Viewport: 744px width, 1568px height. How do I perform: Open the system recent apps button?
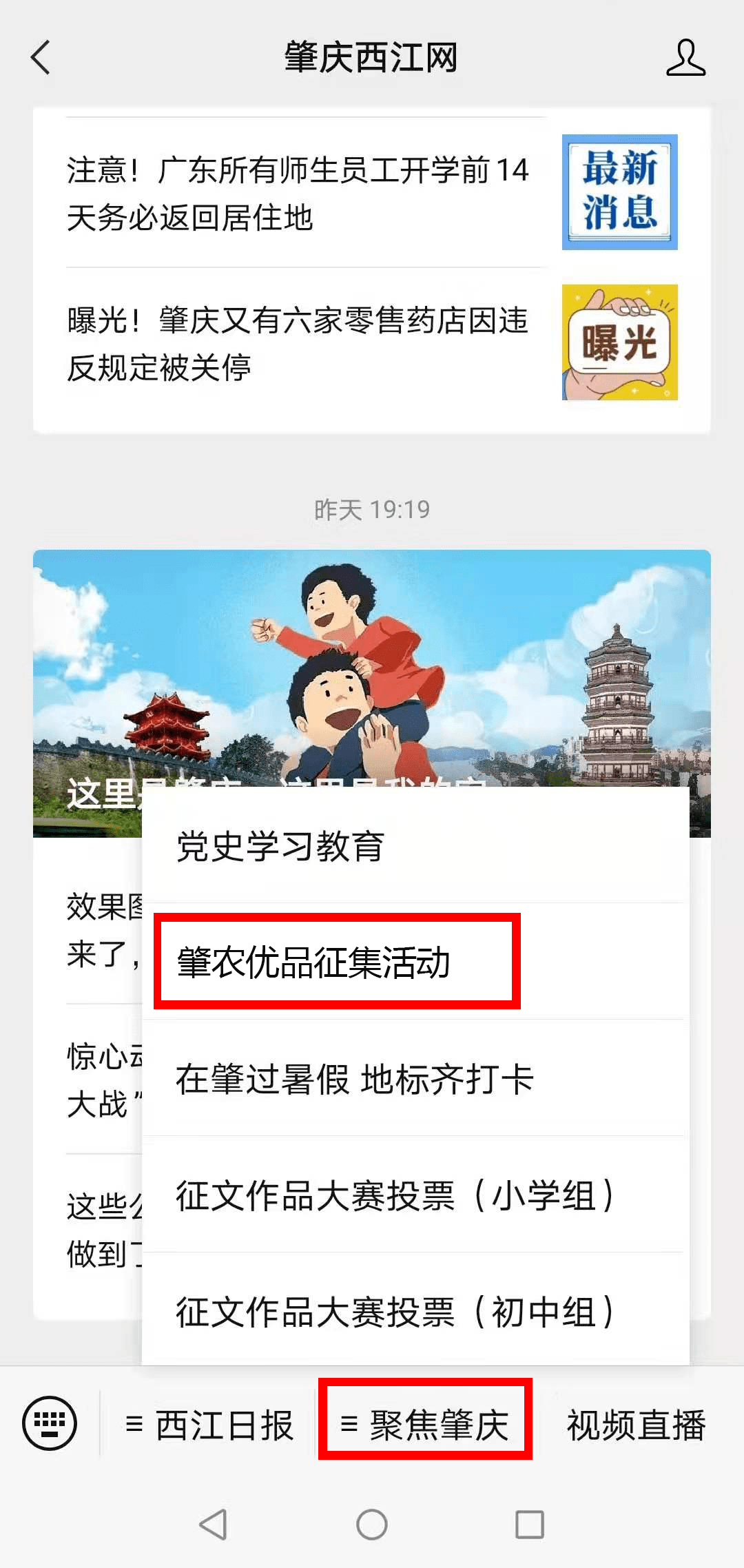530,1524
